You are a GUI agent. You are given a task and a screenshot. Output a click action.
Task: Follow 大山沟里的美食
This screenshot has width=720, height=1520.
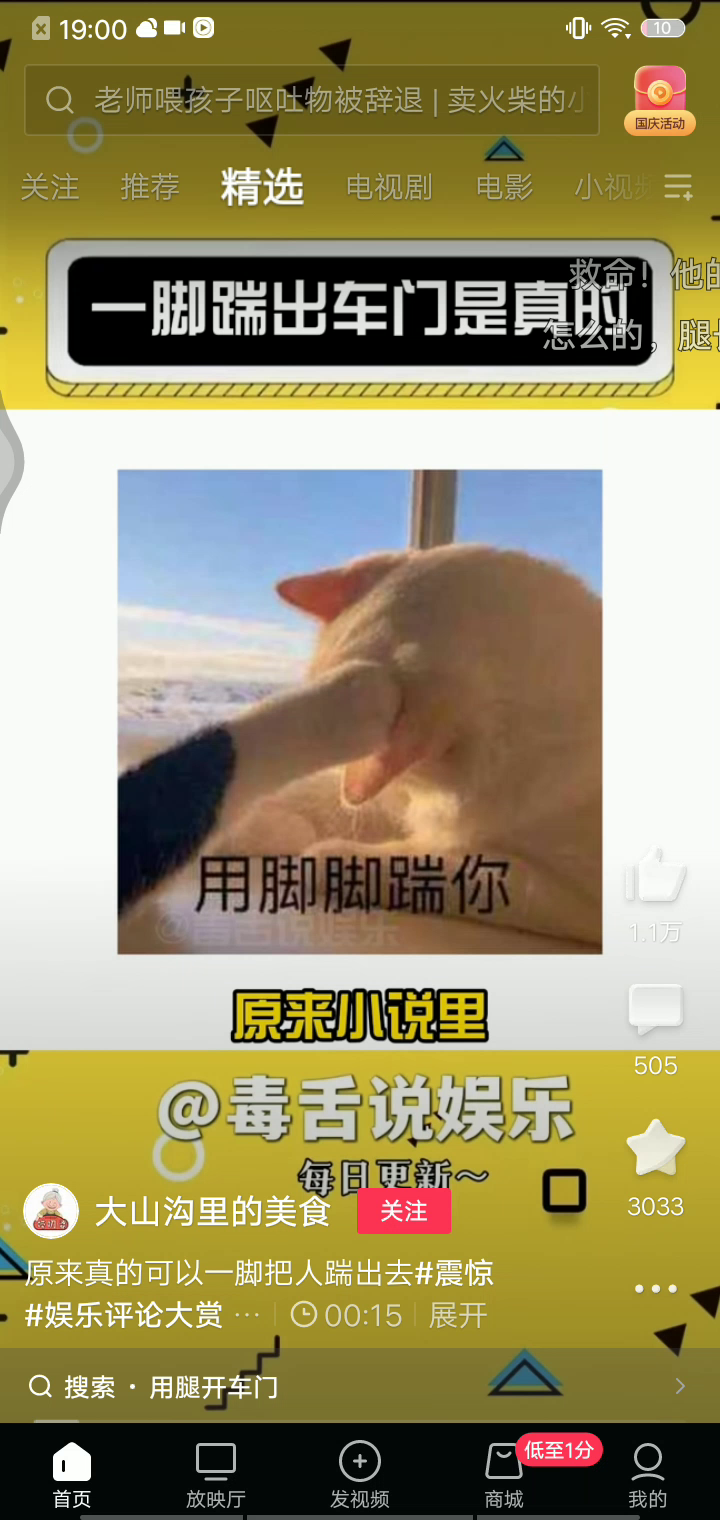[x=404, y=1211]
